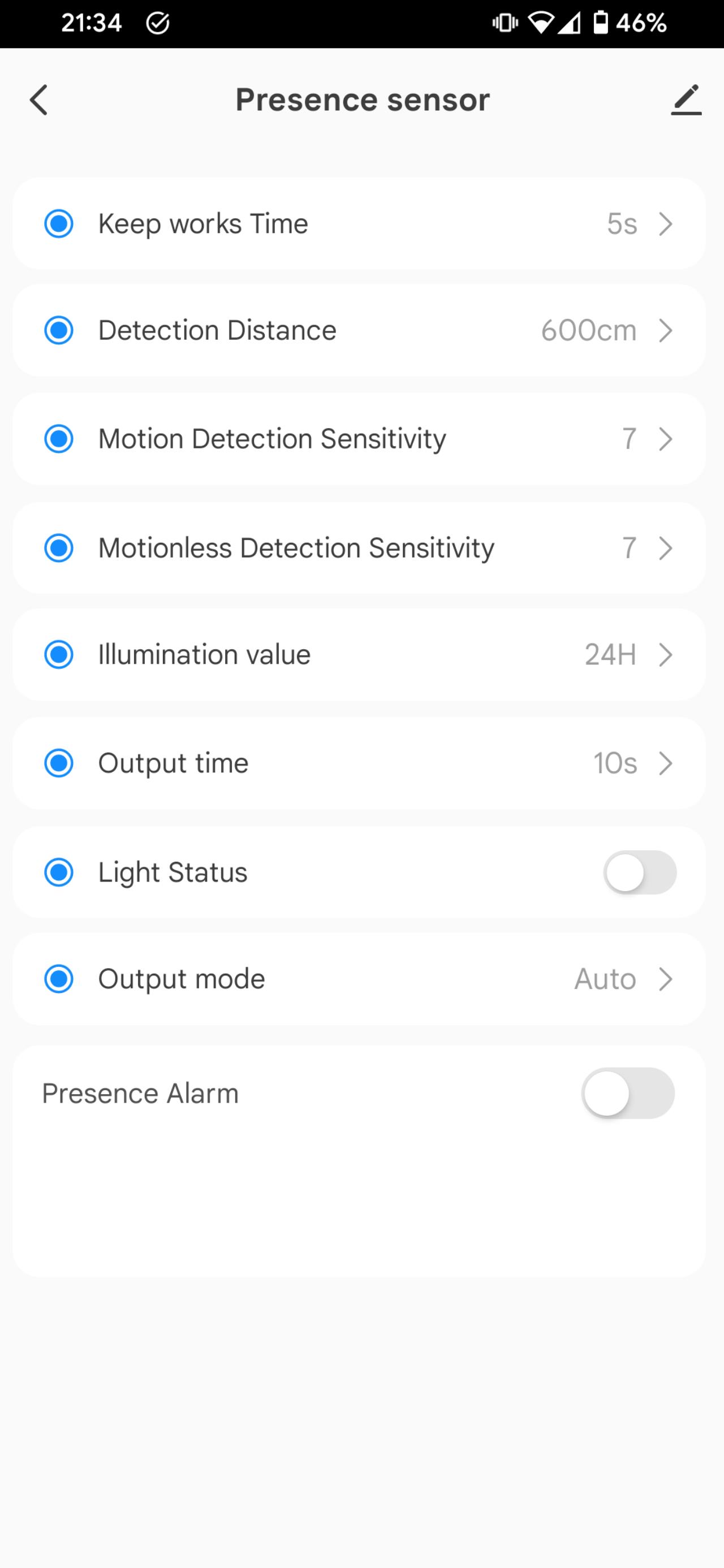Select the Output mode row
The width and height of the screenshot is (724, 1568).
358,979
